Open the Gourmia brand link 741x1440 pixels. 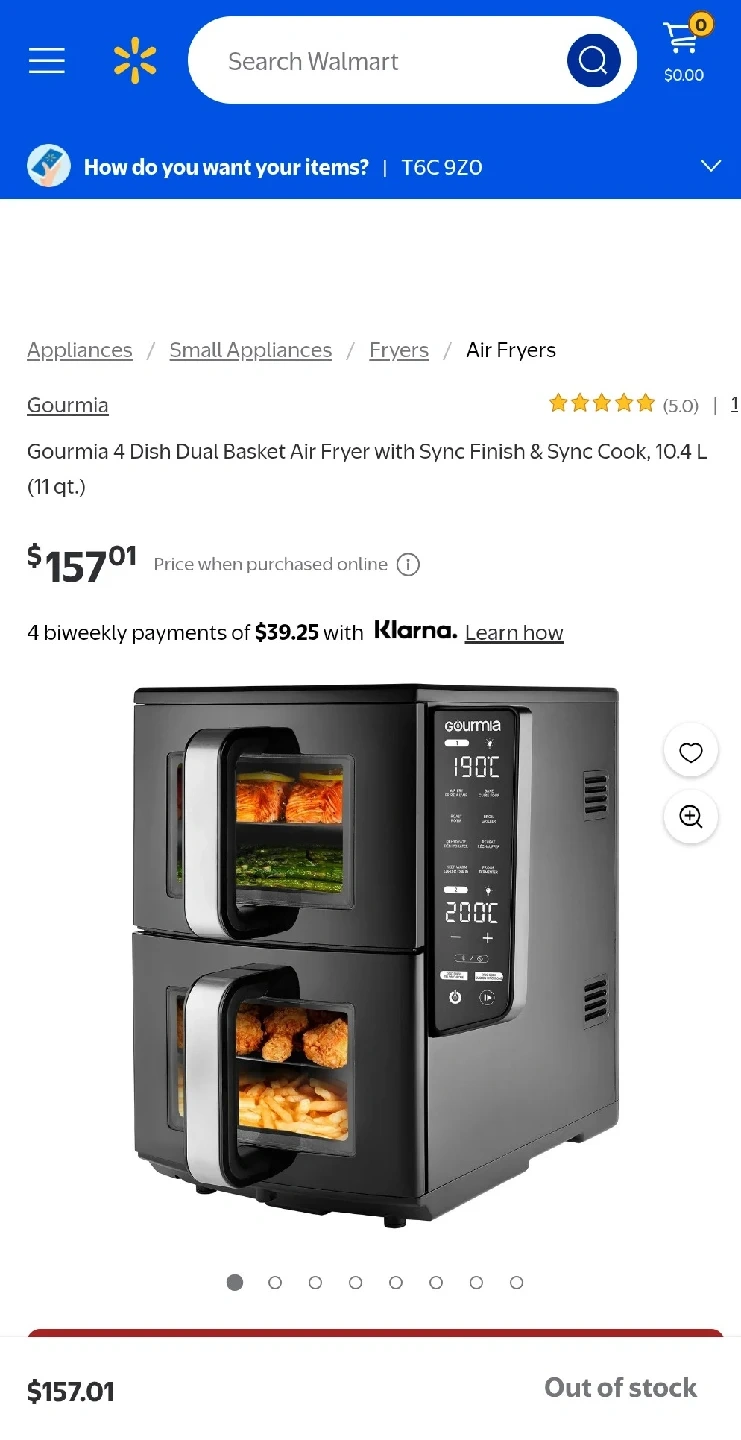tap(68, 405)
